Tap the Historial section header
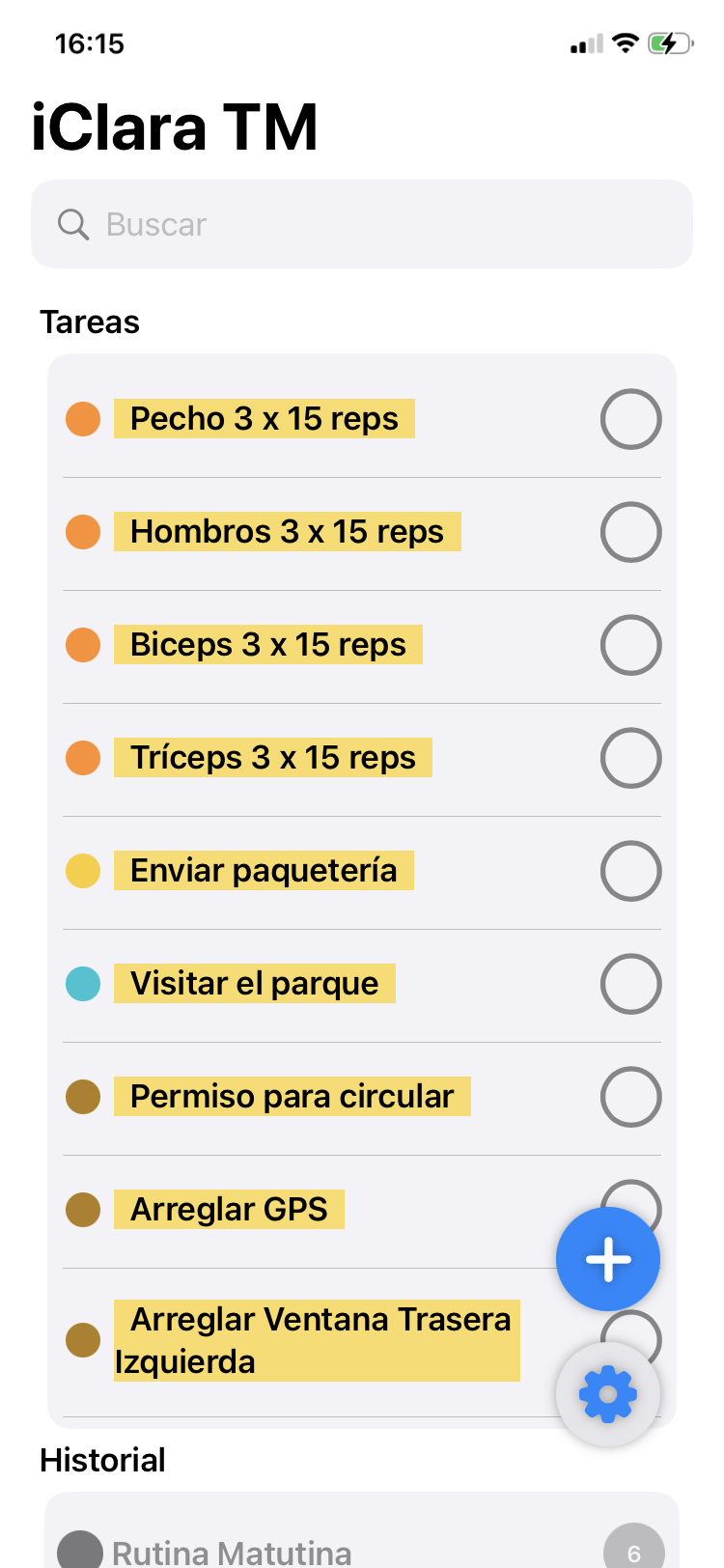This screenshot has height=1568, width=724. coord(102,1460)
